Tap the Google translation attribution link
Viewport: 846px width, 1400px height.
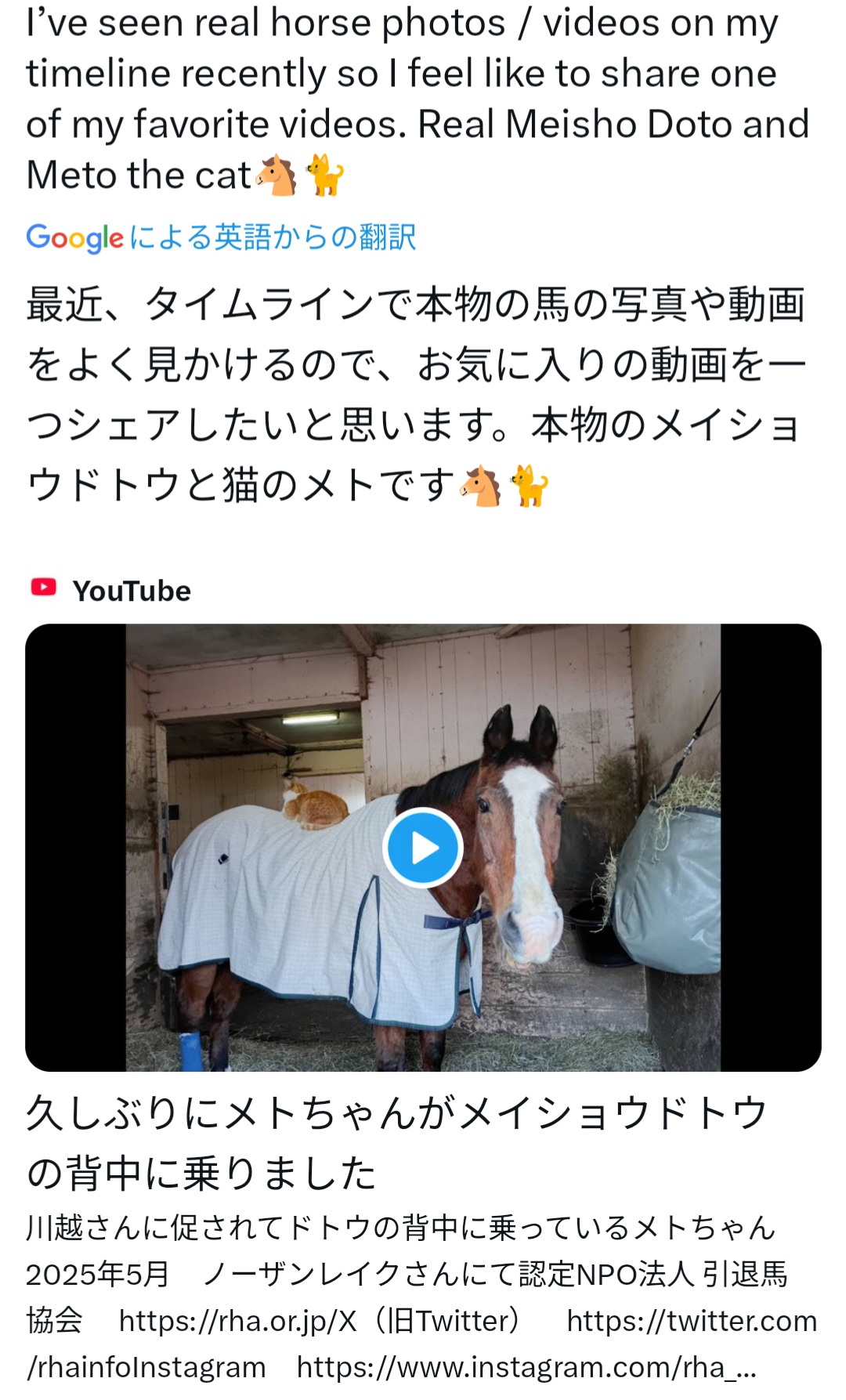pyautogui.click(x=221, y=237)
